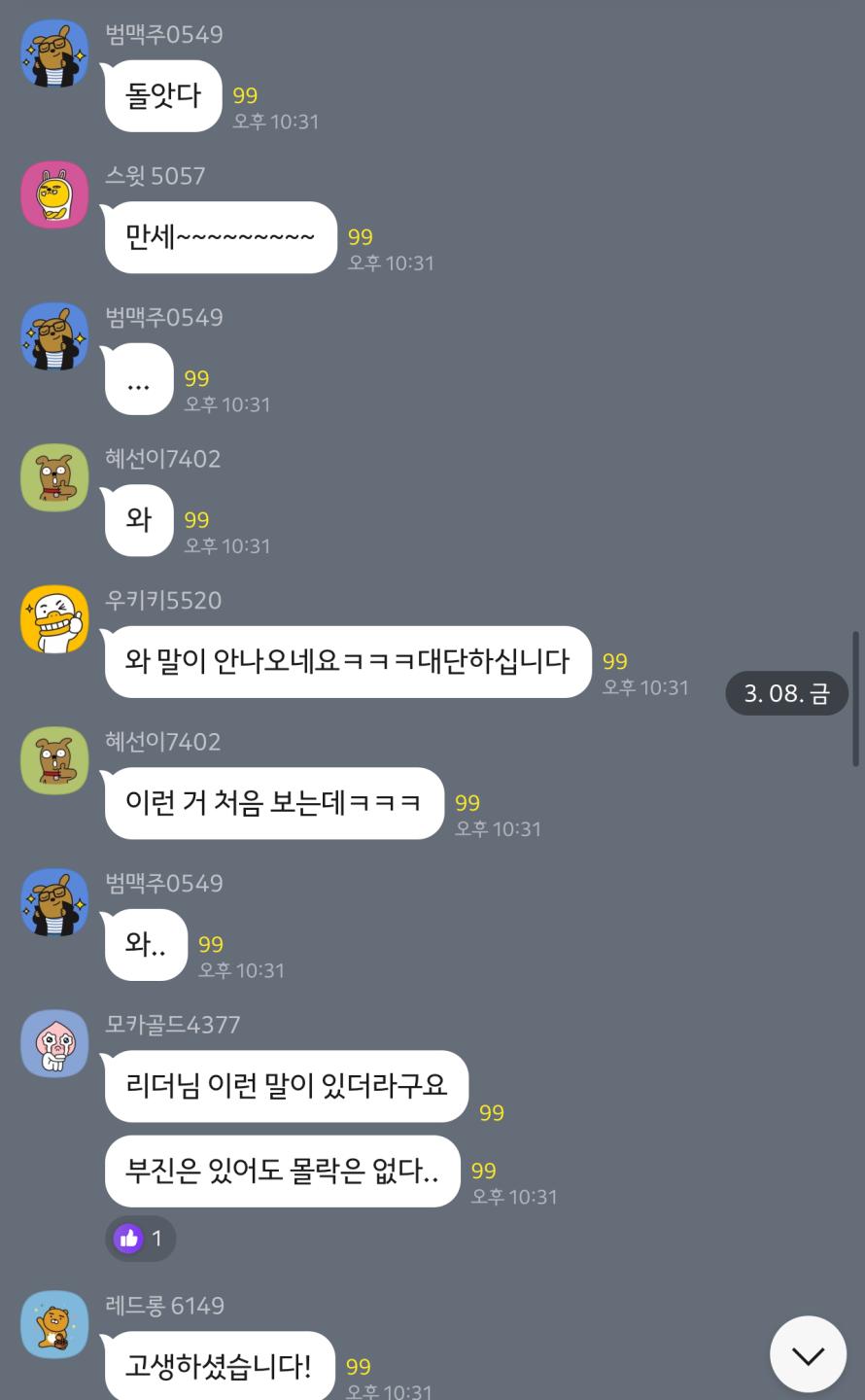The image size is (865, 1400).
Task: Tap 혜선이7402's avatar beside 이런 거 처음 보는데
Action: (54, 760)
